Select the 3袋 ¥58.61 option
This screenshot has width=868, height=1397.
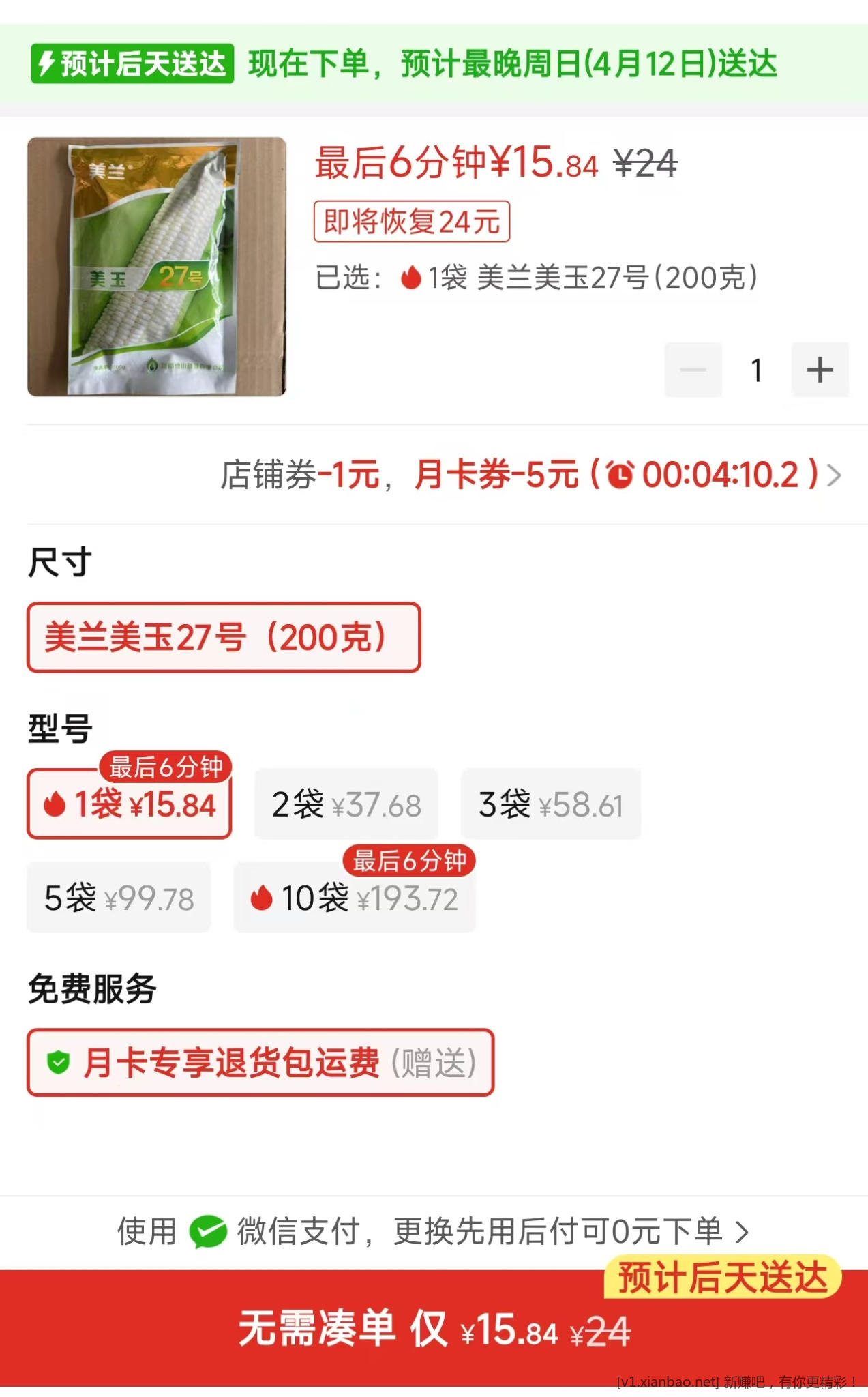550,805
